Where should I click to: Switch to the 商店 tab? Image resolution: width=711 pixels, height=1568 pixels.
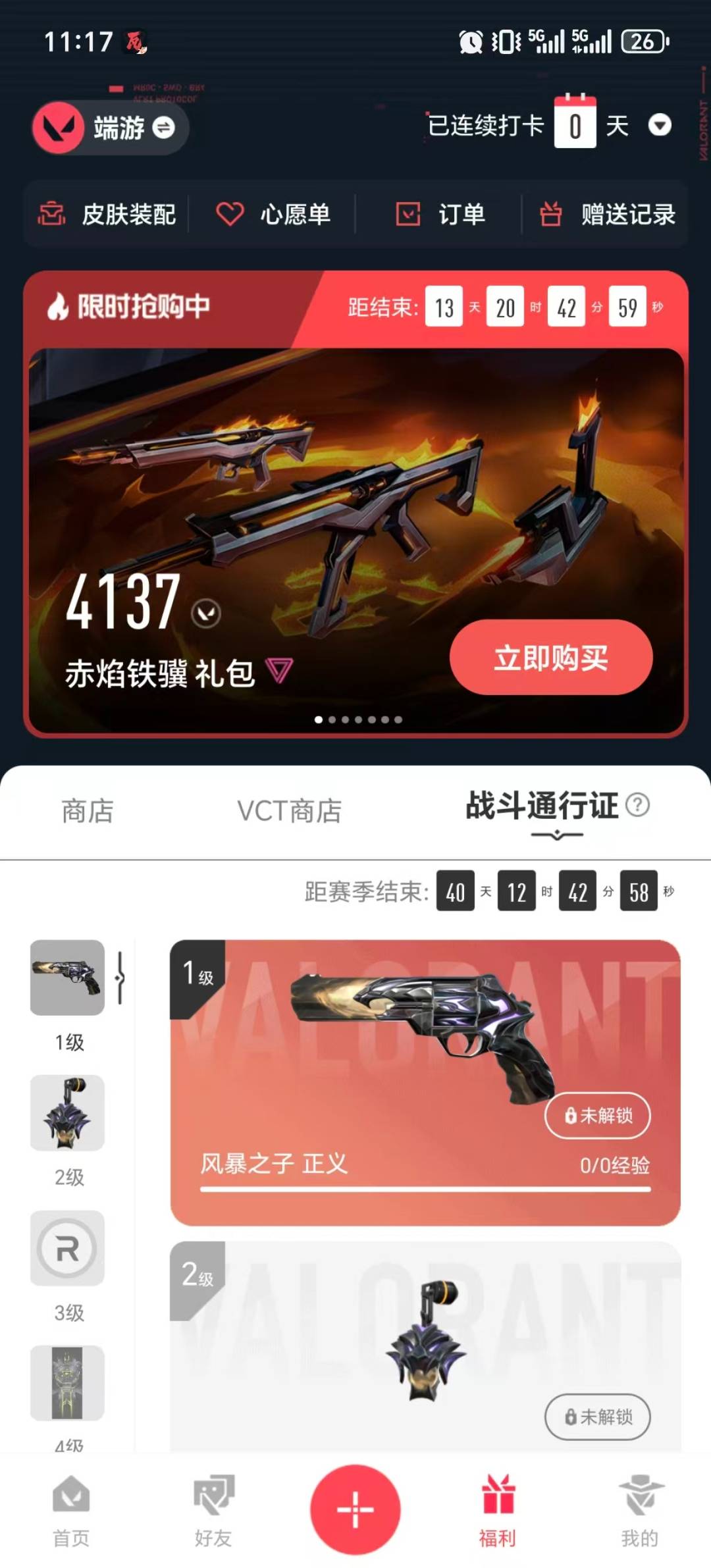click(88, 811)
